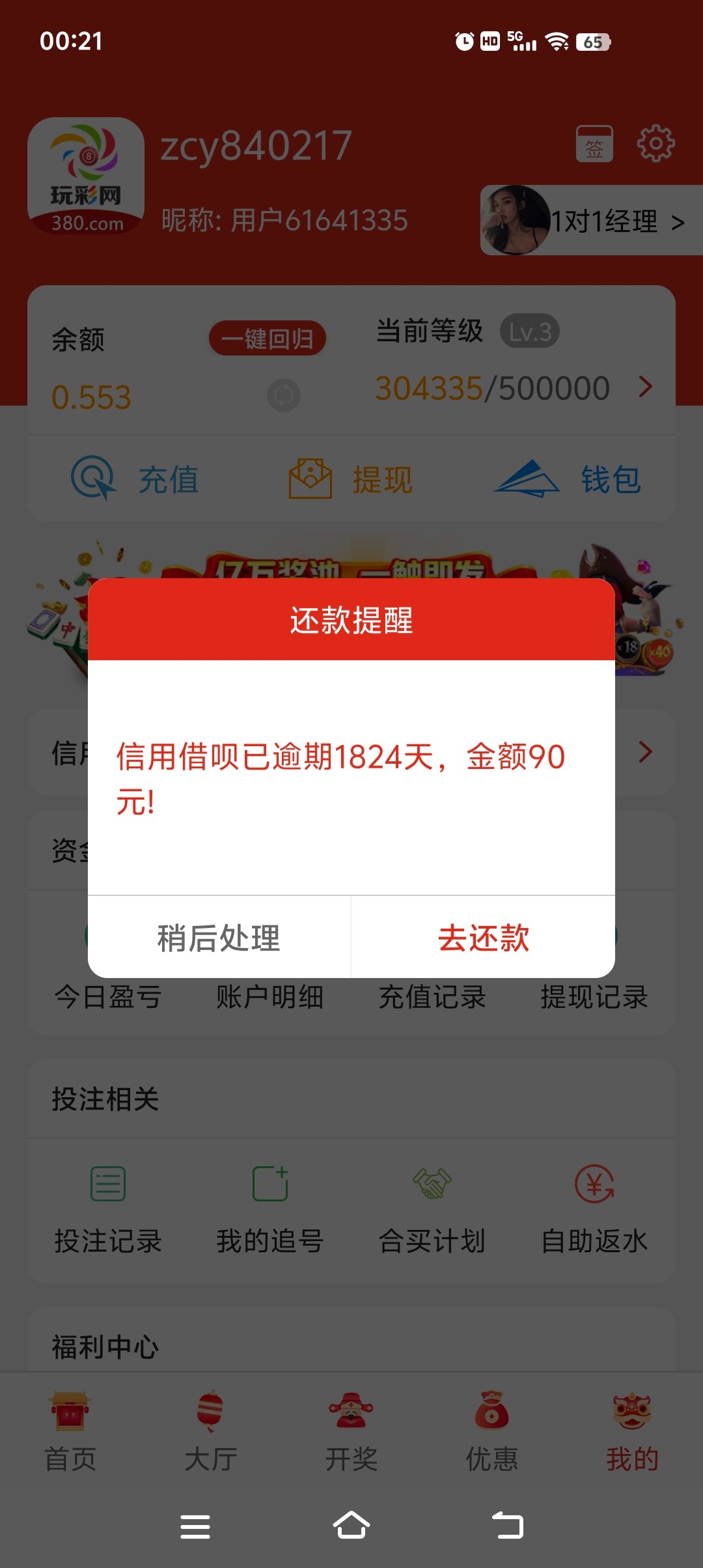The image size is (703, 1568).
Task: Open 提现 withdrawal
Action: pos(350,479)
